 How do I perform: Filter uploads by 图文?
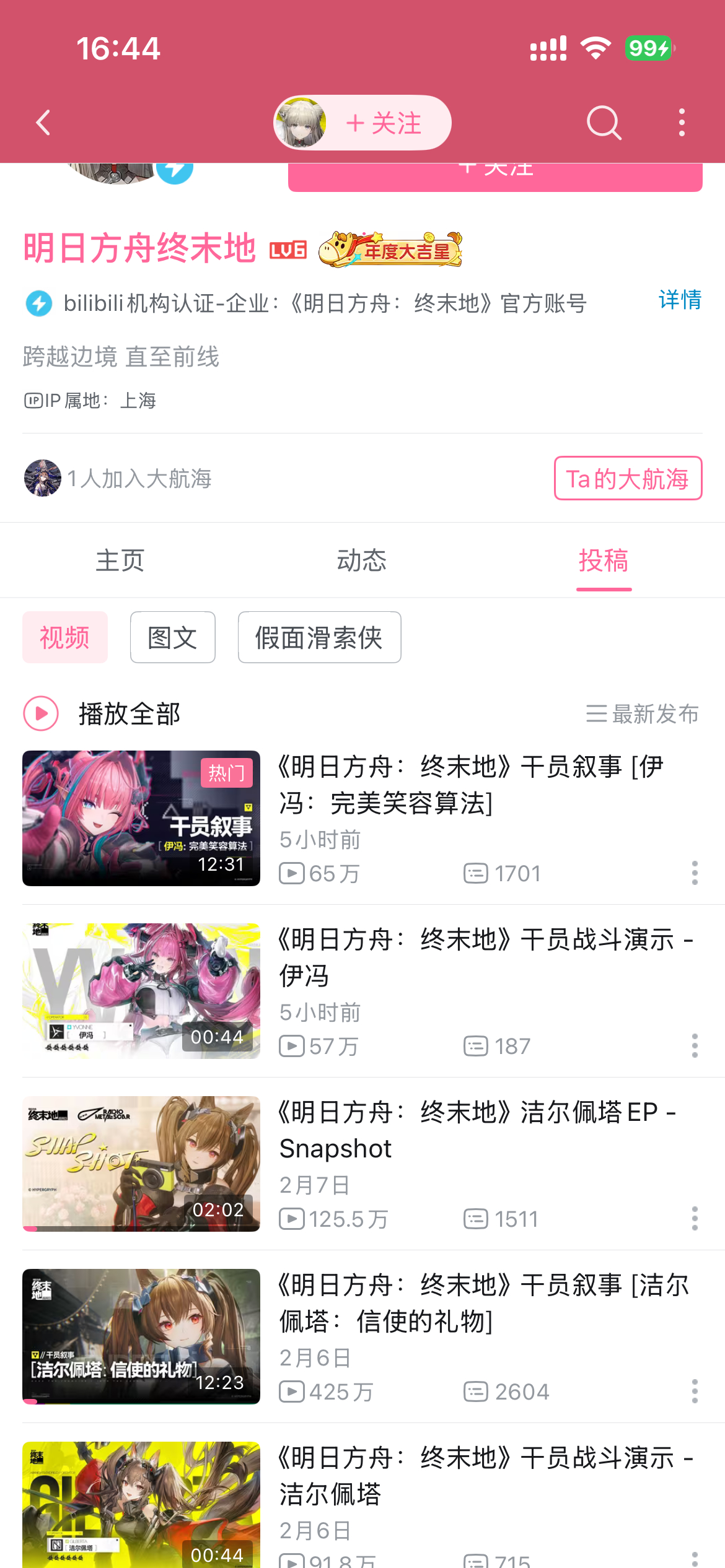(172, 637)
